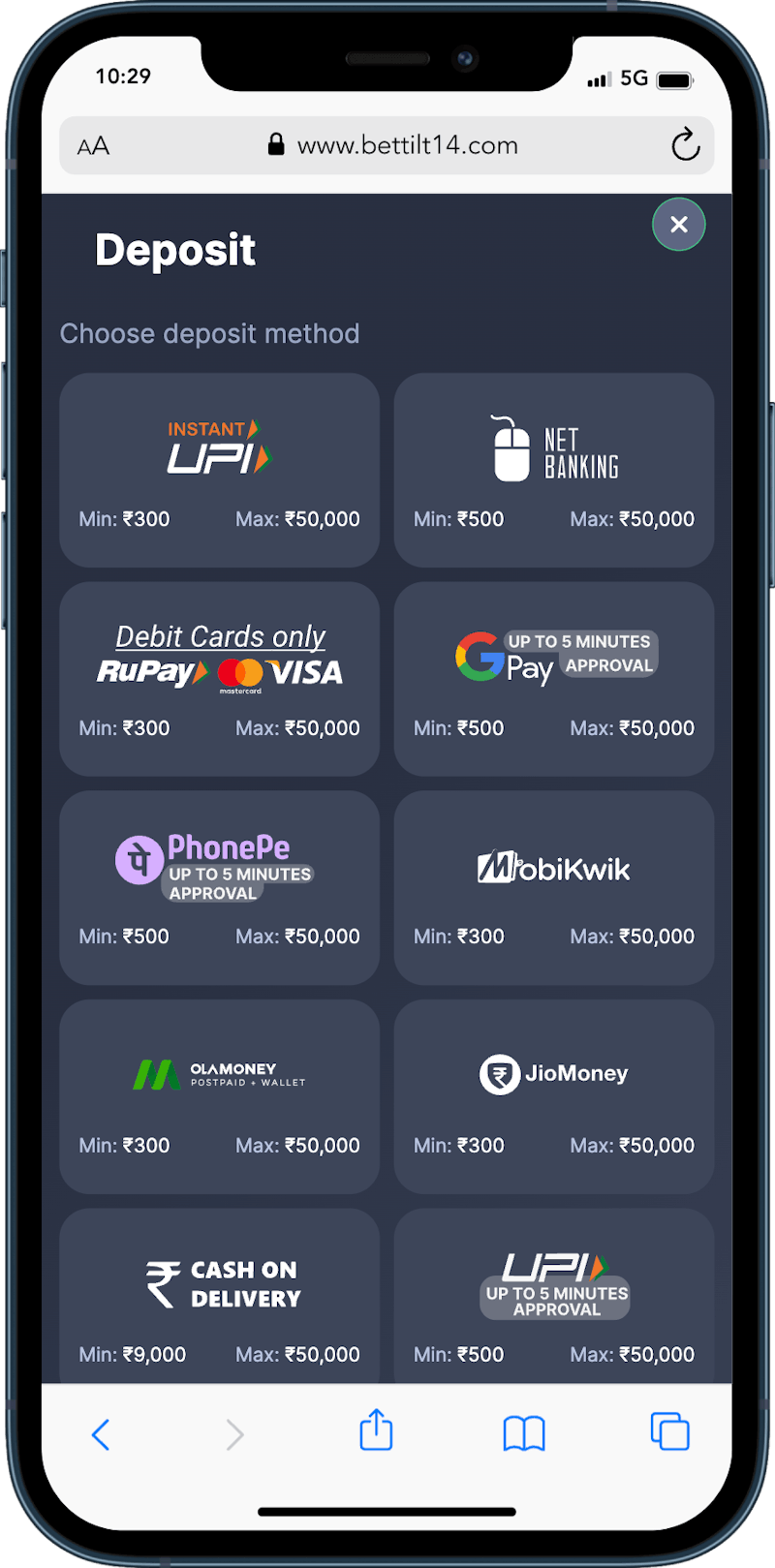Choose PhonePe as deposit method
775x1568 pixels.
(x=219, y=887)
